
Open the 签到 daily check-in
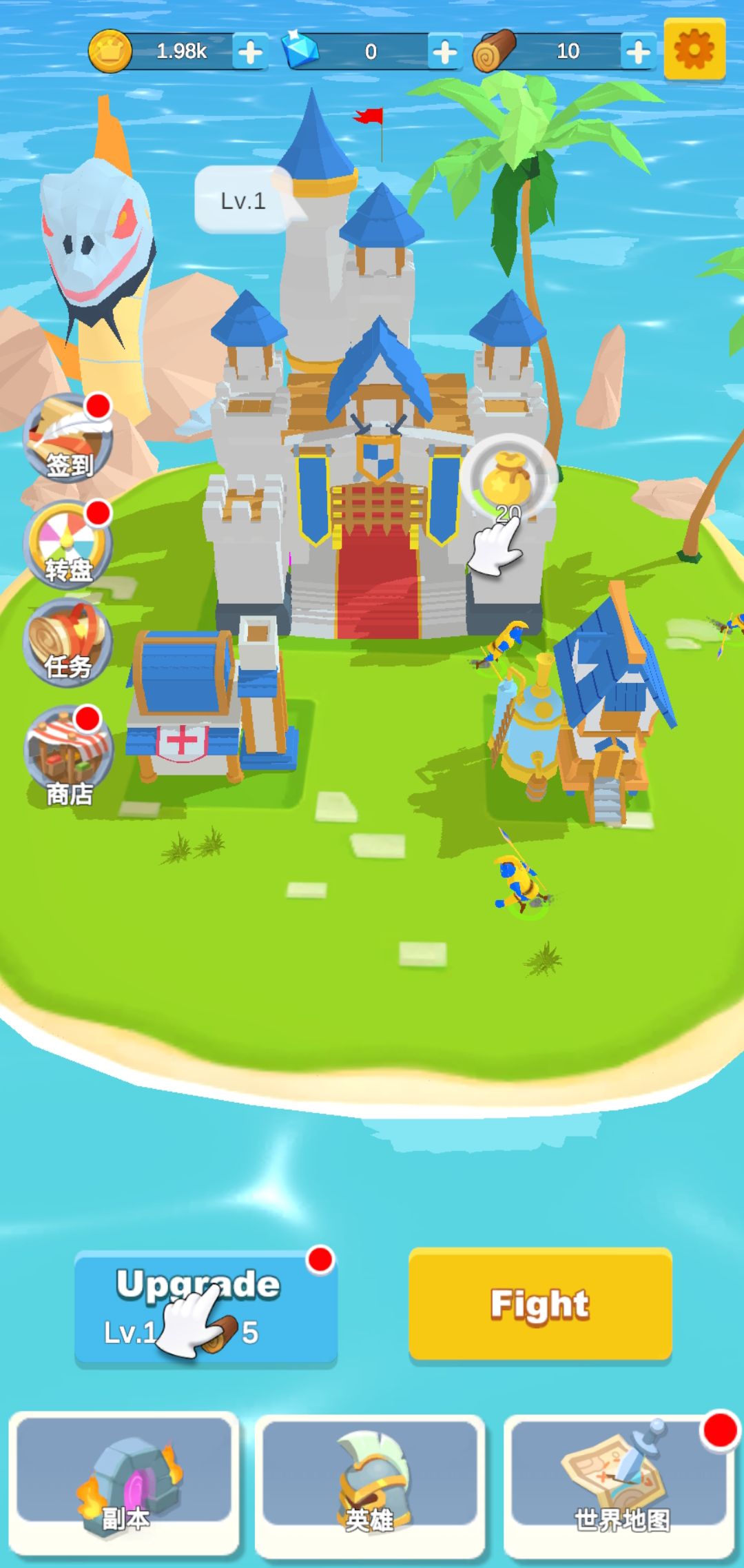point(68,439)
